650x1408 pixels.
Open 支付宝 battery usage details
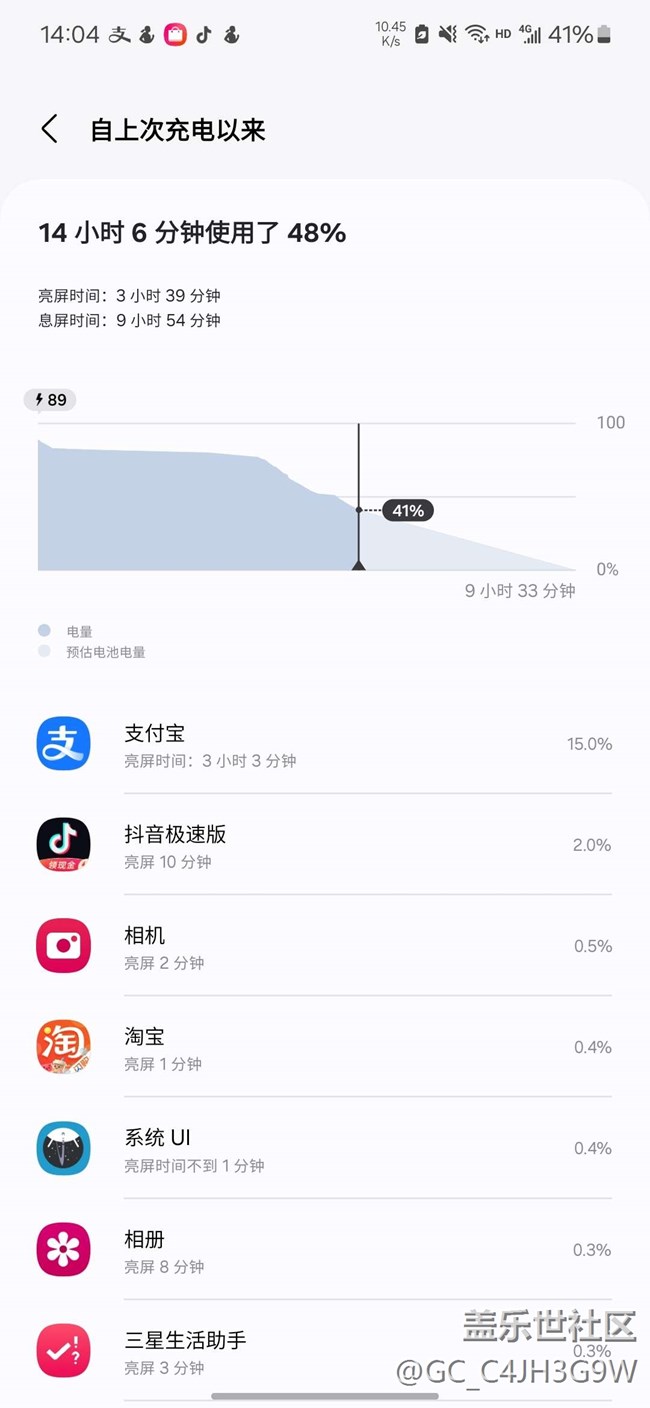(x=324, y=745)
